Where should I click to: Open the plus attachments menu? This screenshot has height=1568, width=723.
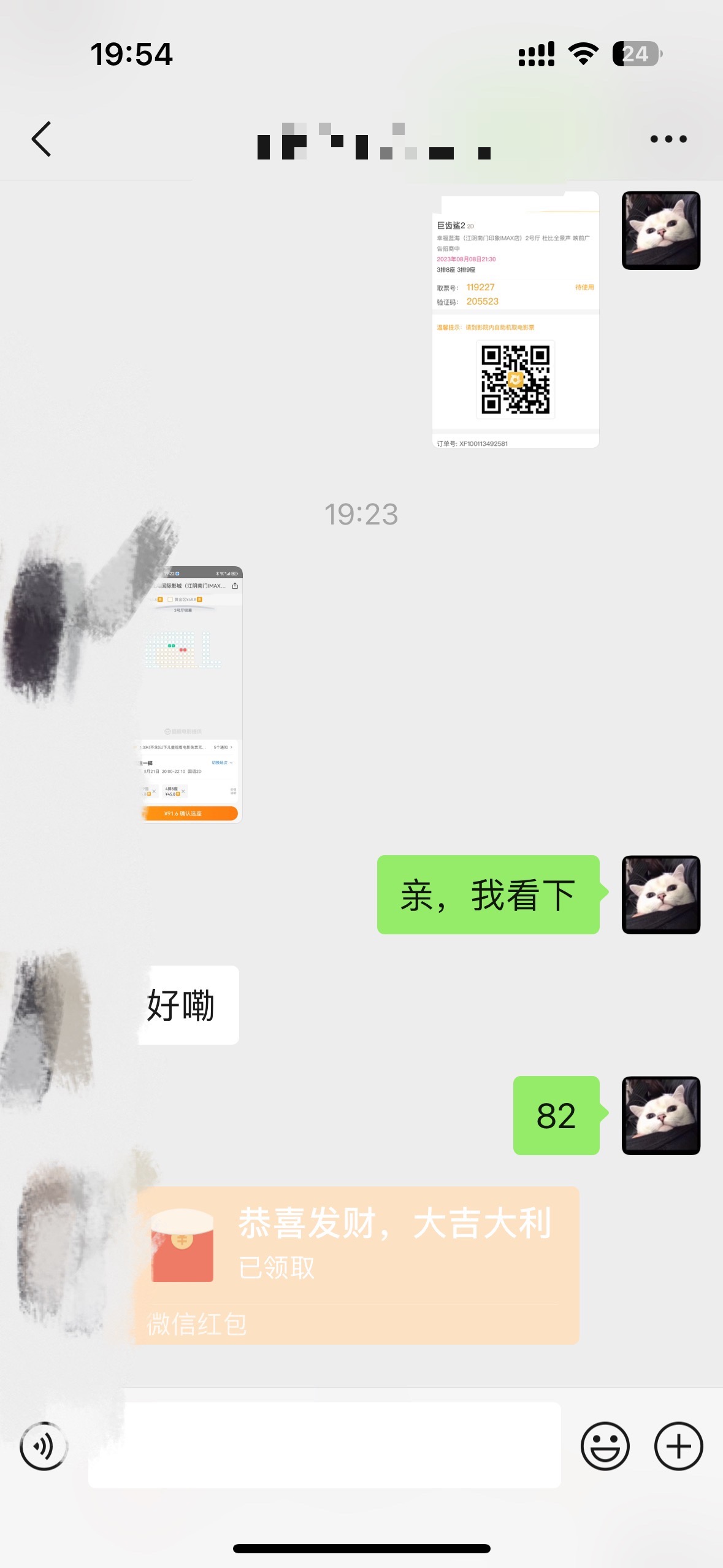pyautogui.click(x=678, y=1446)
